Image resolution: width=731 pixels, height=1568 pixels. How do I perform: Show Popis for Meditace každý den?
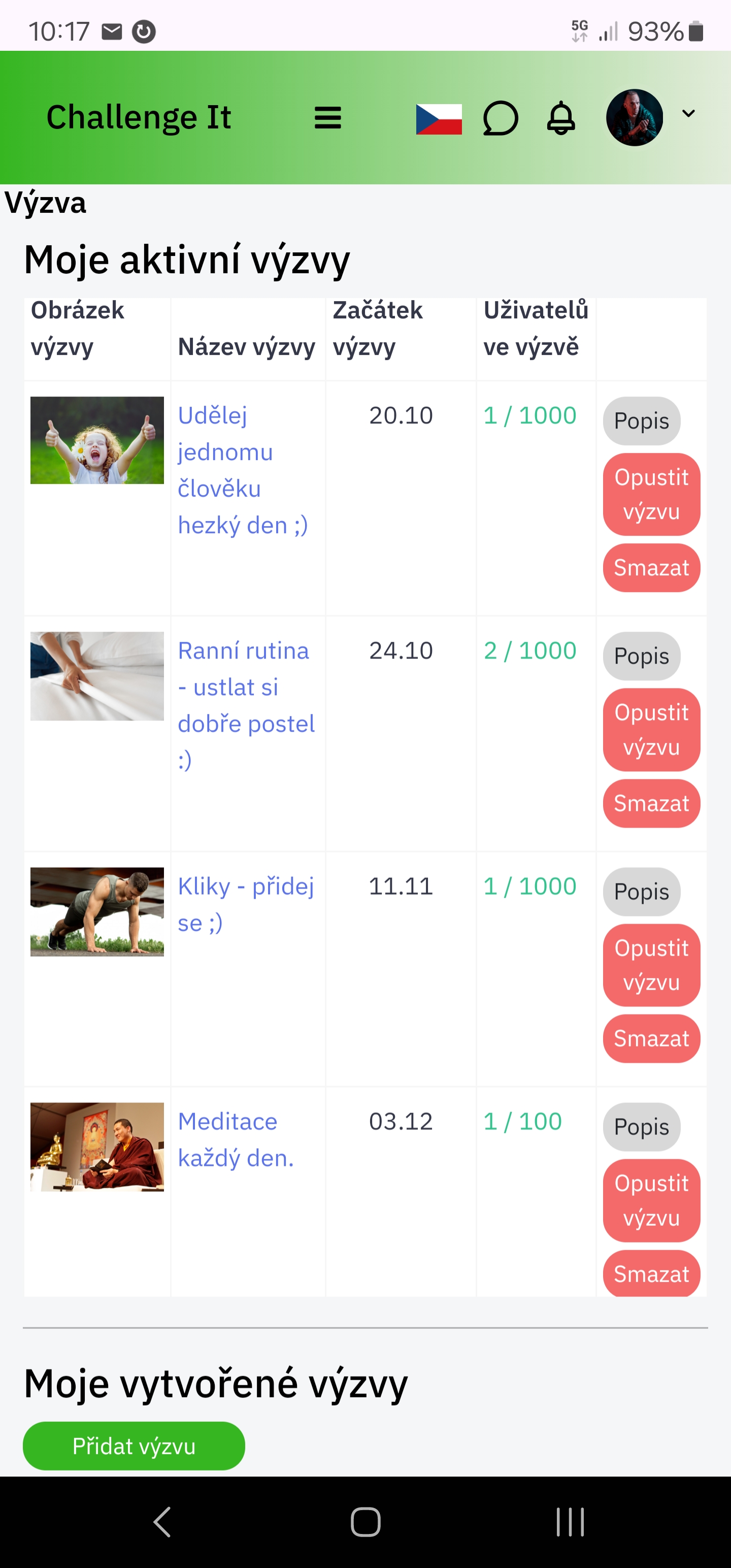[641, 1127]
